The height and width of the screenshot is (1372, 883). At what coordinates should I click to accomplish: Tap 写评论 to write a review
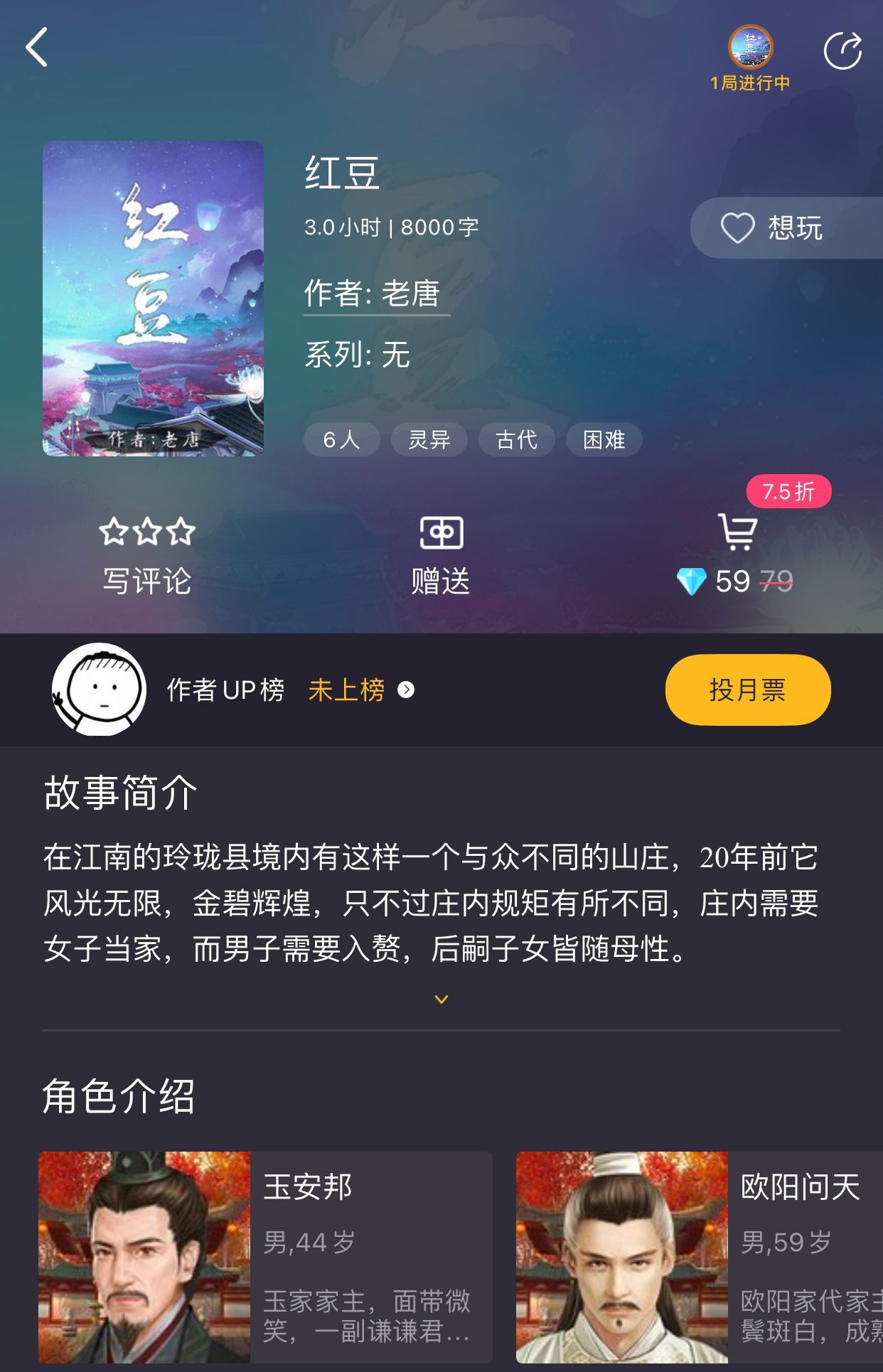(147, 557)
